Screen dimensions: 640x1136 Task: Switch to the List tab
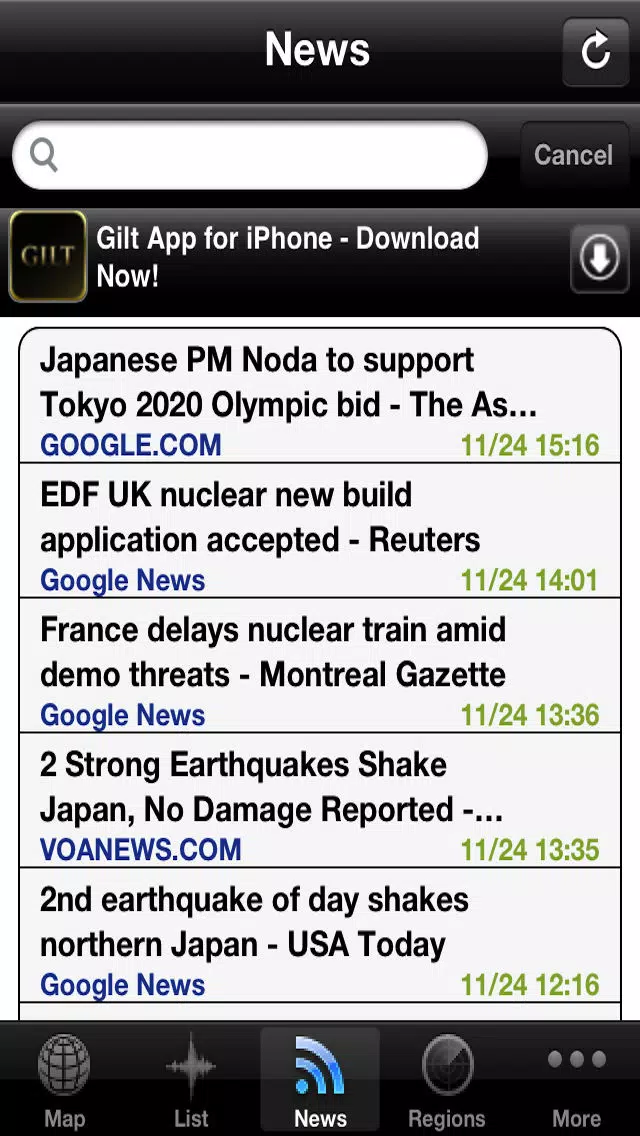[191, 1079]
